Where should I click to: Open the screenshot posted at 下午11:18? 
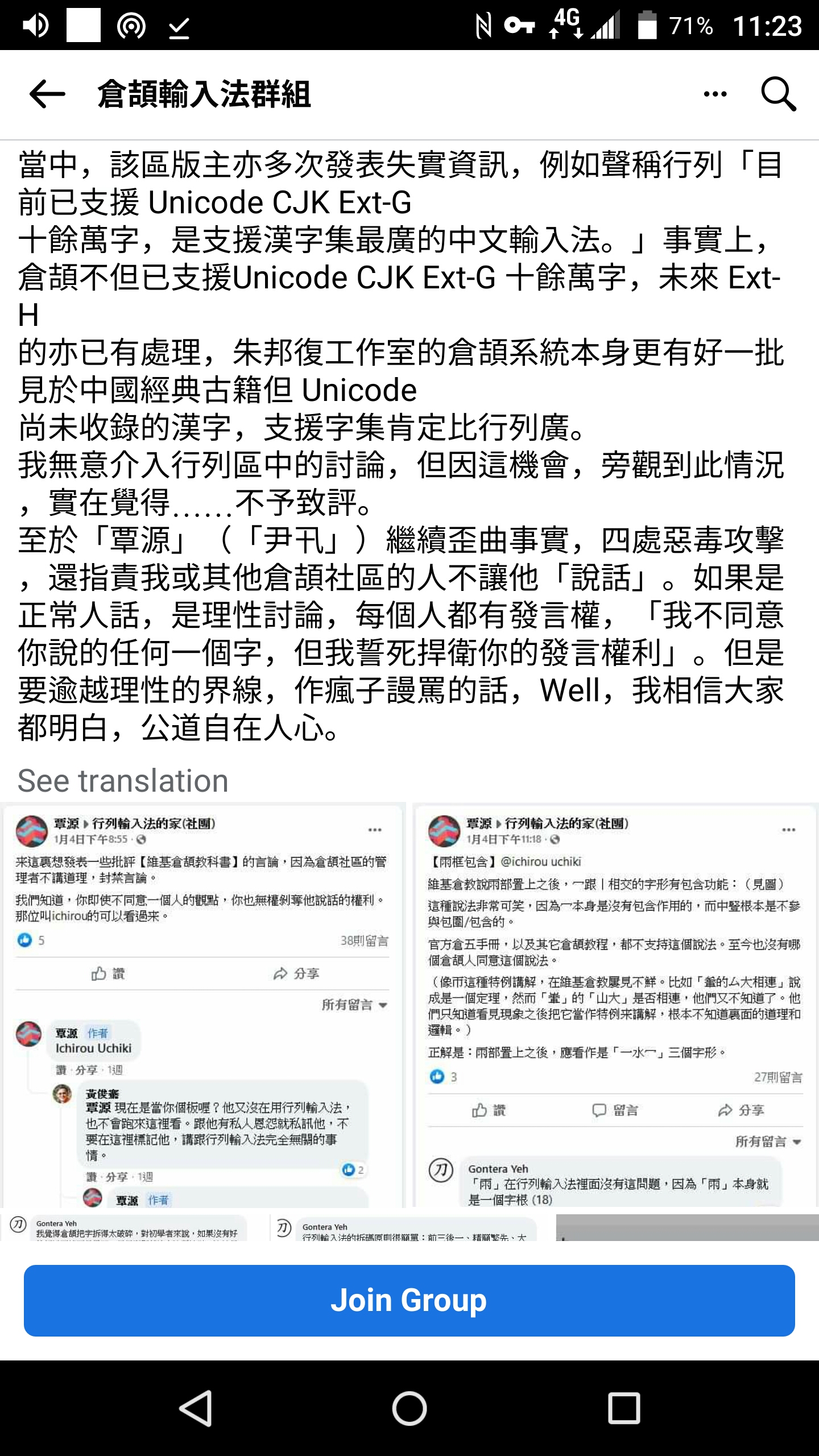point(615,1006)
